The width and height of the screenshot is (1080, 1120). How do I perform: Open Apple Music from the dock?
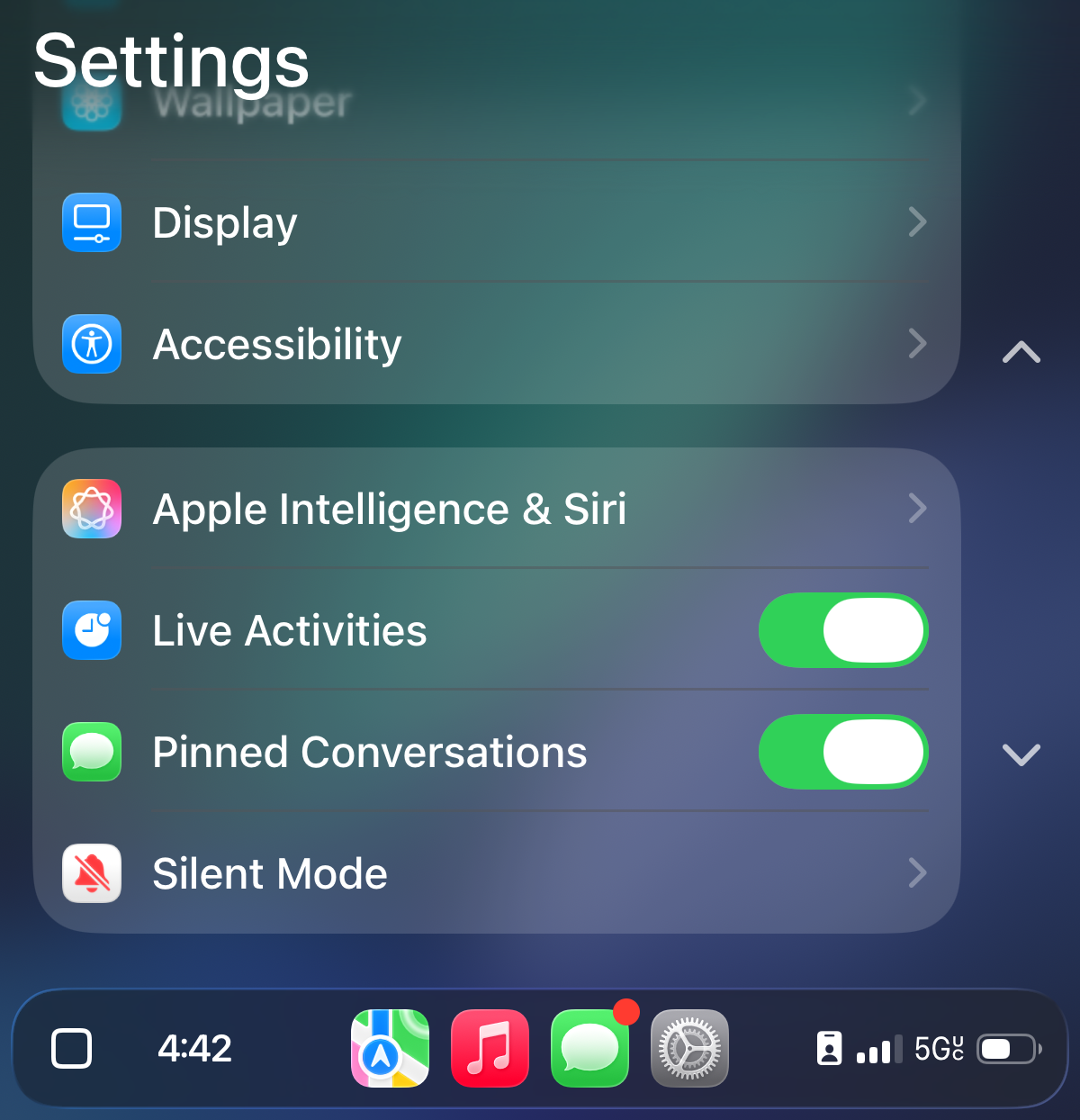490,1048
